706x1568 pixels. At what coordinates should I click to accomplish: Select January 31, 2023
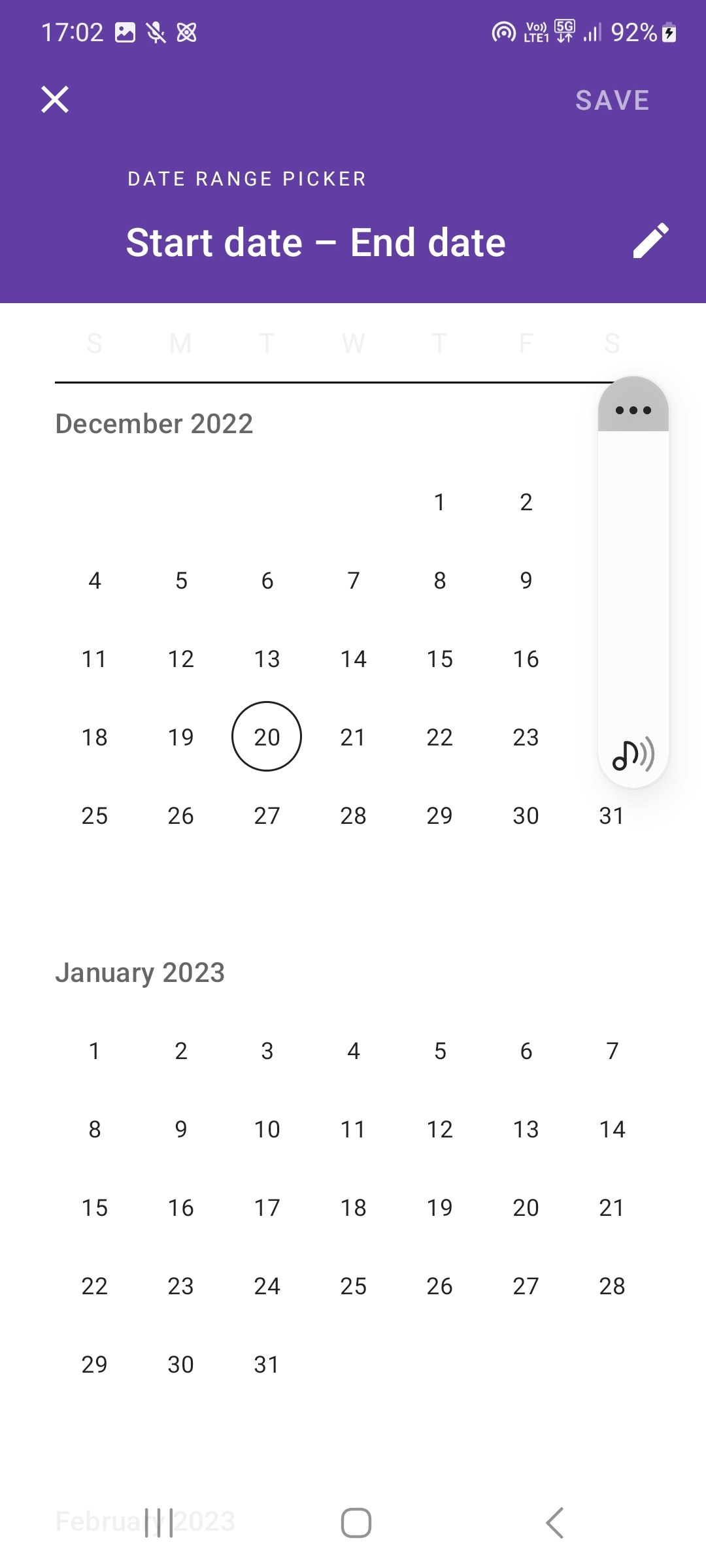(267, 1364)
